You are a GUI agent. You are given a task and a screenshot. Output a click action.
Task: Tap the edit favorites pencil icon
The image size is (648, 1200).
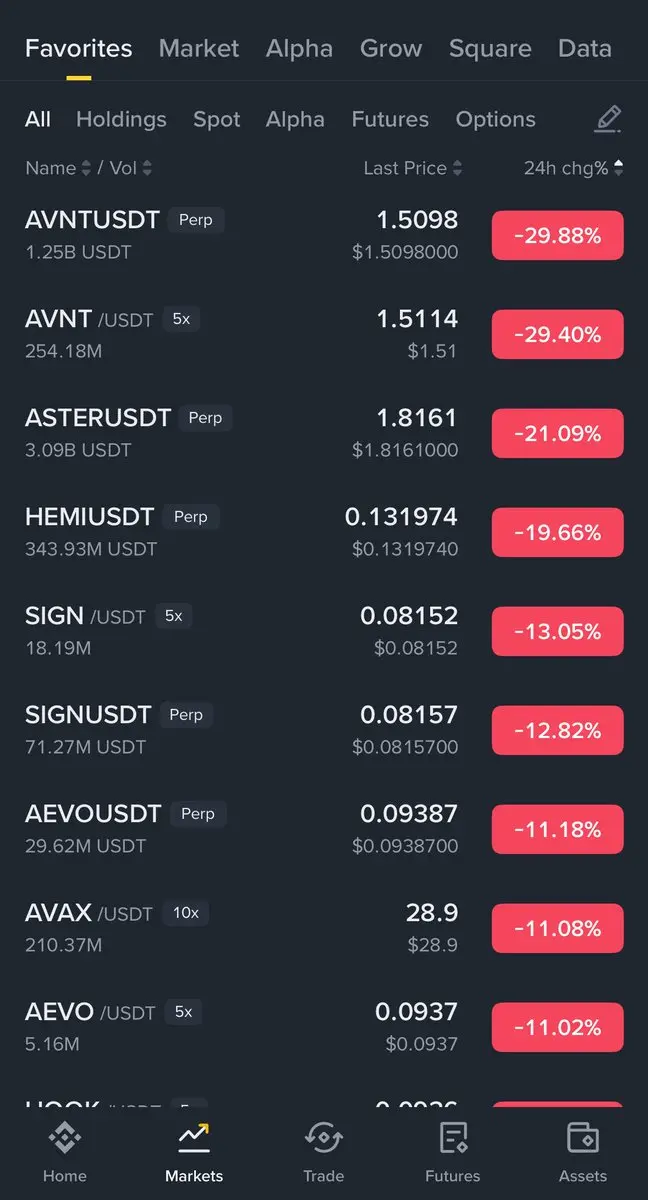[608, 119]
